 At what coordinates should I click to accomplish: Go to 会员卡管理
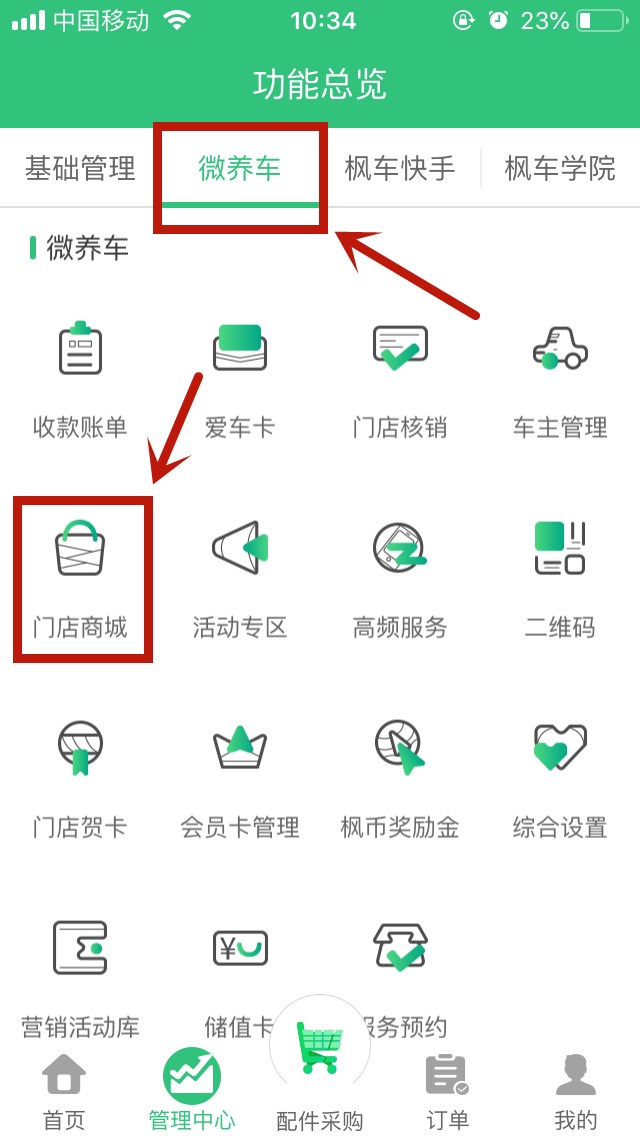(240, 778)
